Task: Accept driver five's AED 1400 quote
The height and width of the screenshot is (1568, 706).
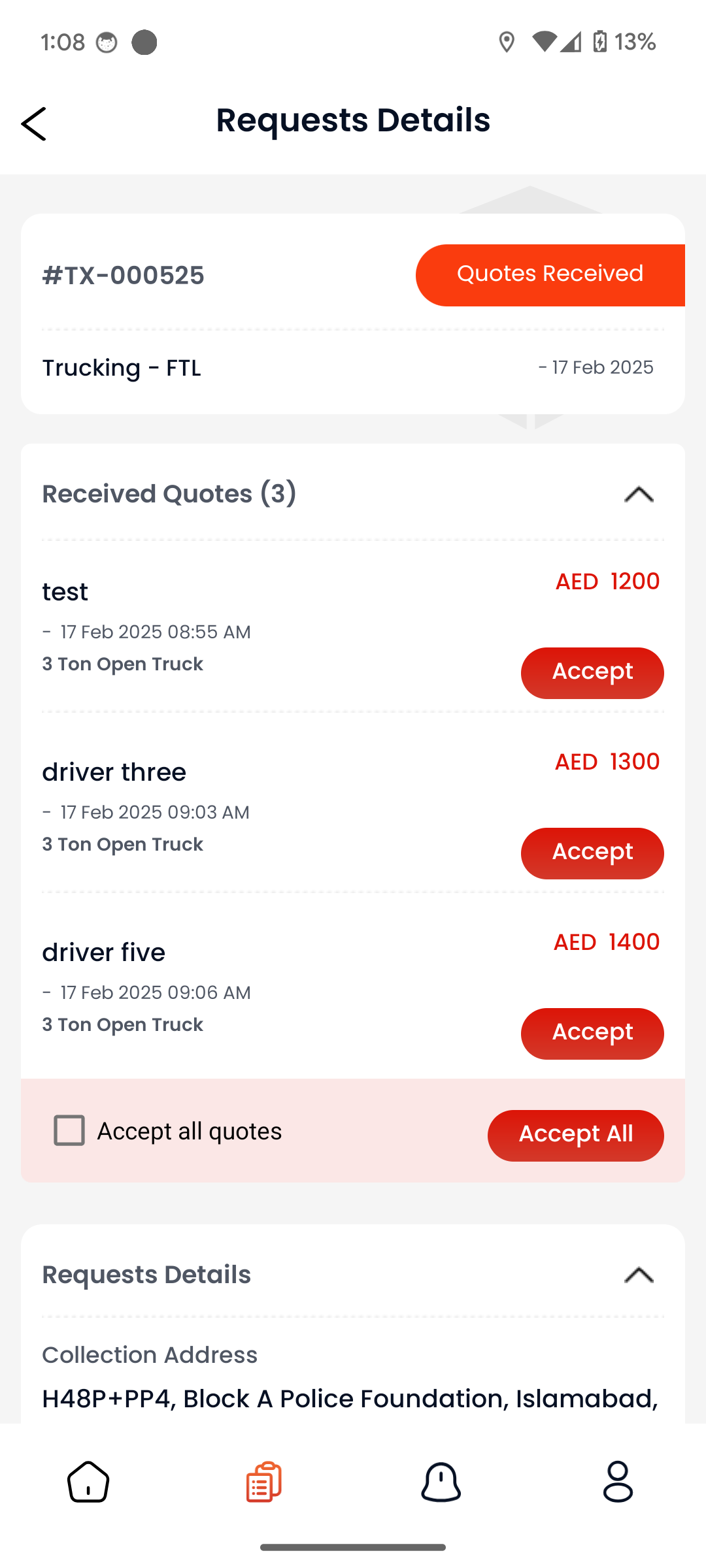Action: coord(592,1034)
